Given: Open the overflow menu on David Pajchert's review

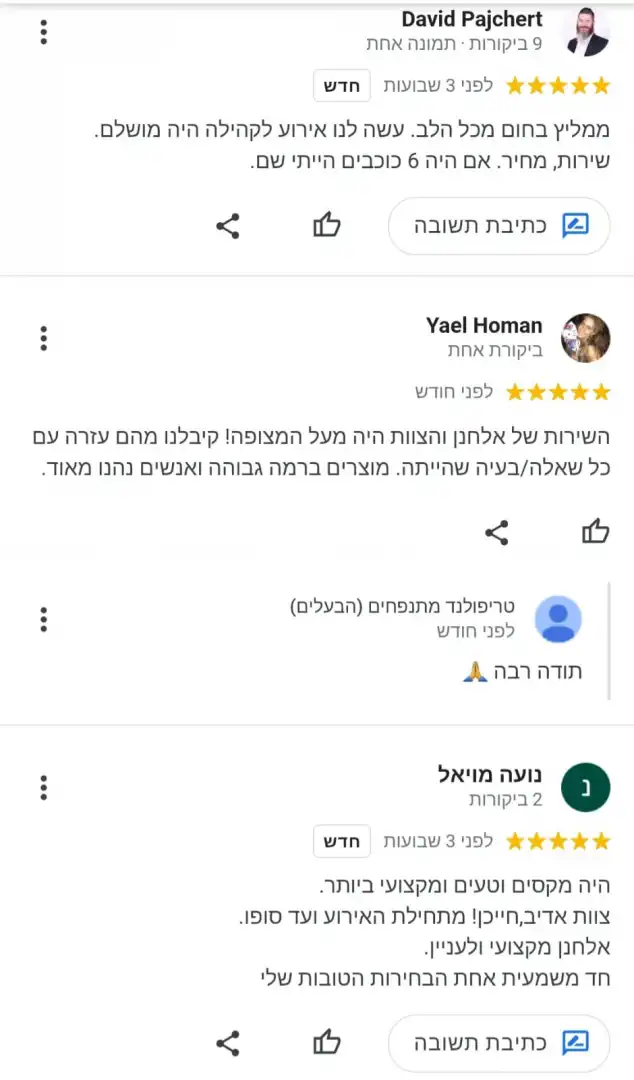Looking at the screenshot, I should (44, 32).
